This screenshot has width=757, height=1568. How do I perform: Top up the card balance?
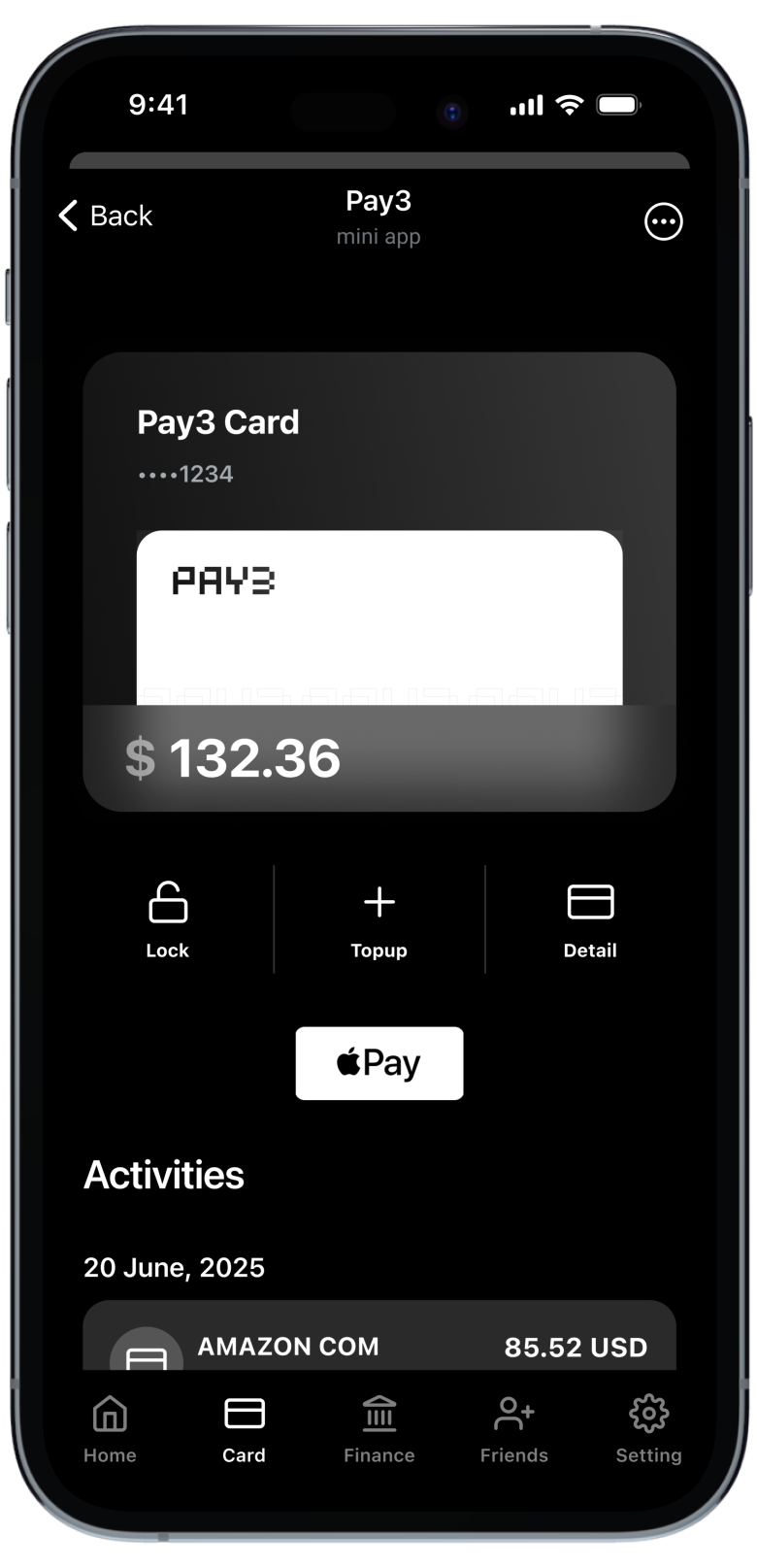pos(378,919)
